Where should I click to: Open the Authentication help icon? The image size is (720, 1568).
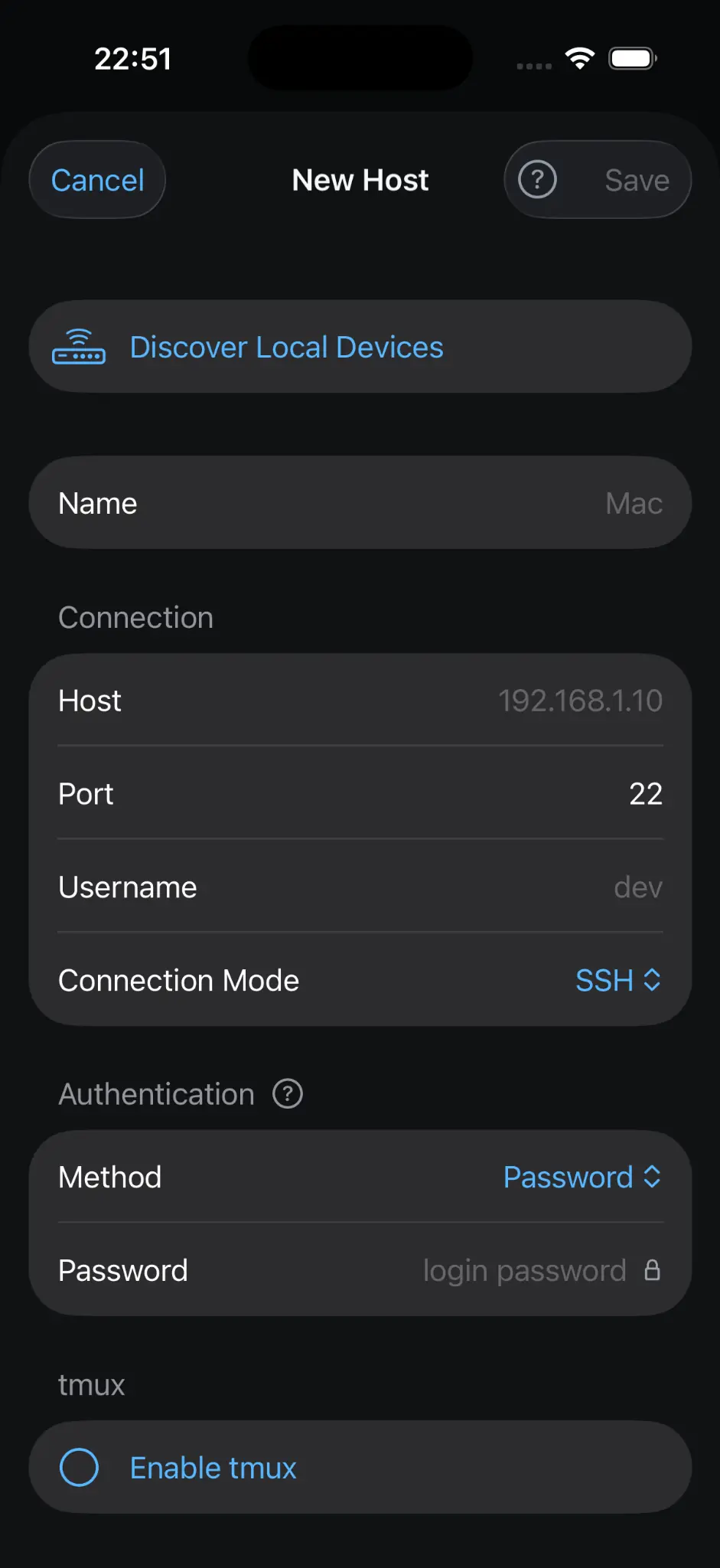tap(288, 1094)
